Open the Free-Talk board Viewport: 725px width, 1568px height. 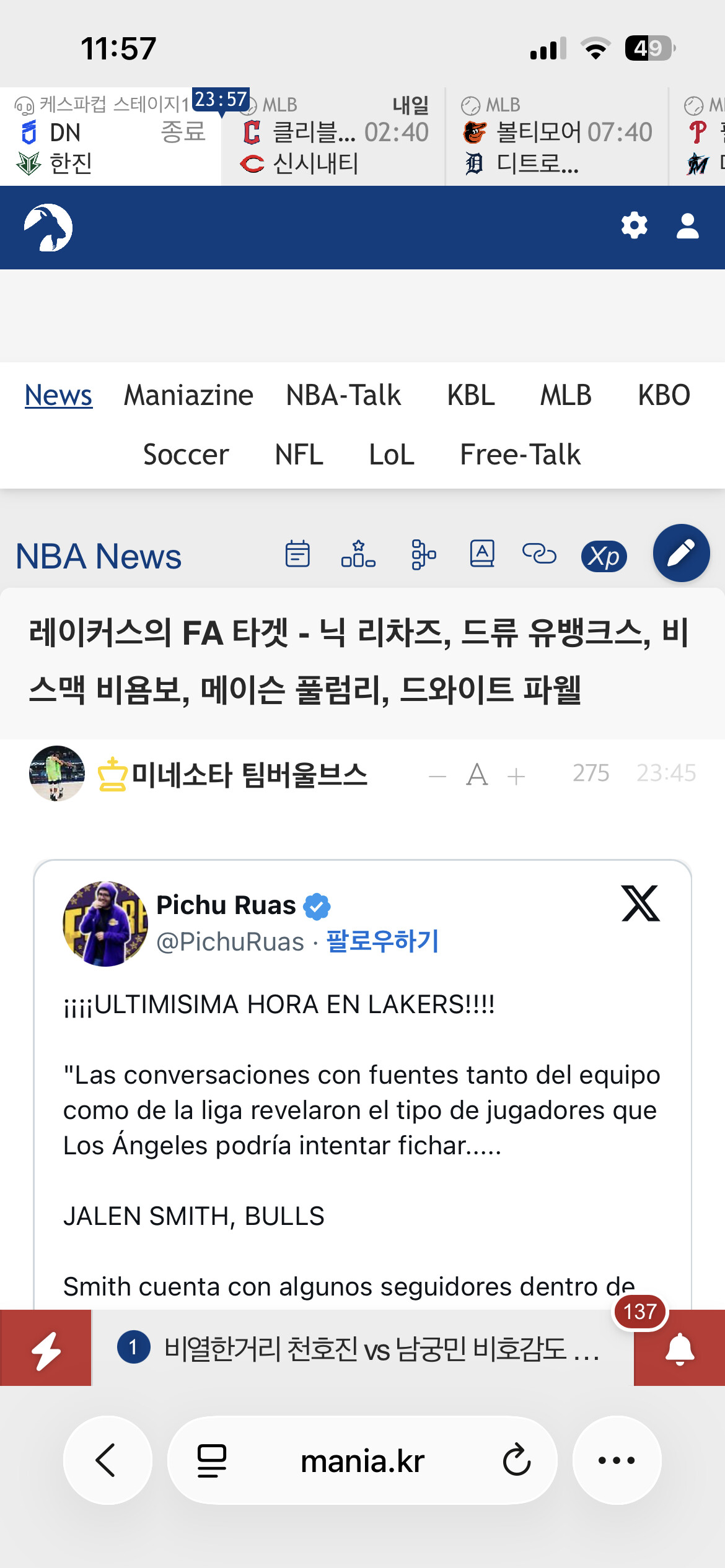(x=520, y=455)
